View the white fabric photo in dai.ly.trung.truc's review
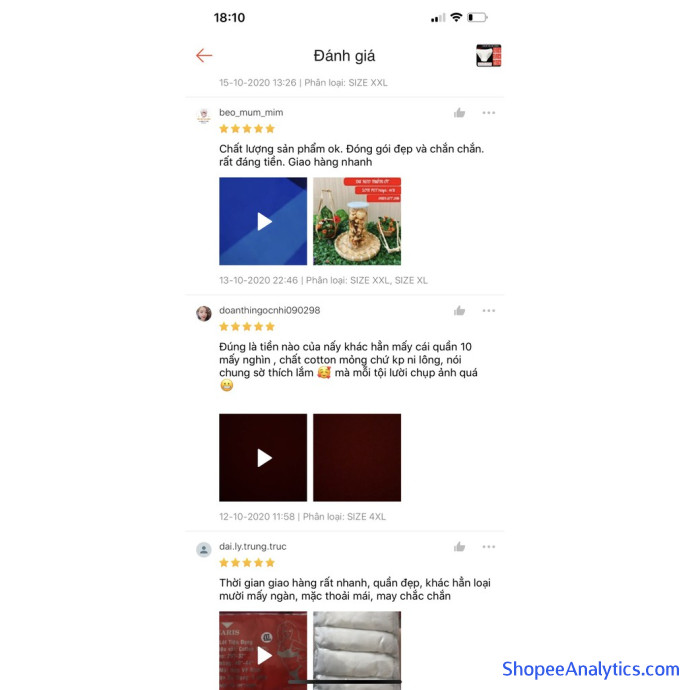 pos(357,650)
